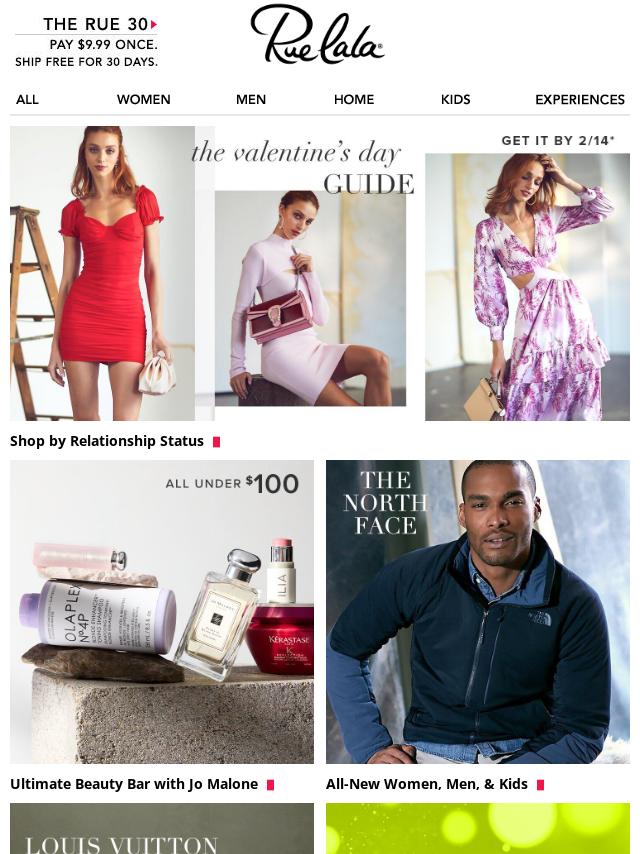Browse the KIDS category
640x854 pixels.
(x=455, y=99)
